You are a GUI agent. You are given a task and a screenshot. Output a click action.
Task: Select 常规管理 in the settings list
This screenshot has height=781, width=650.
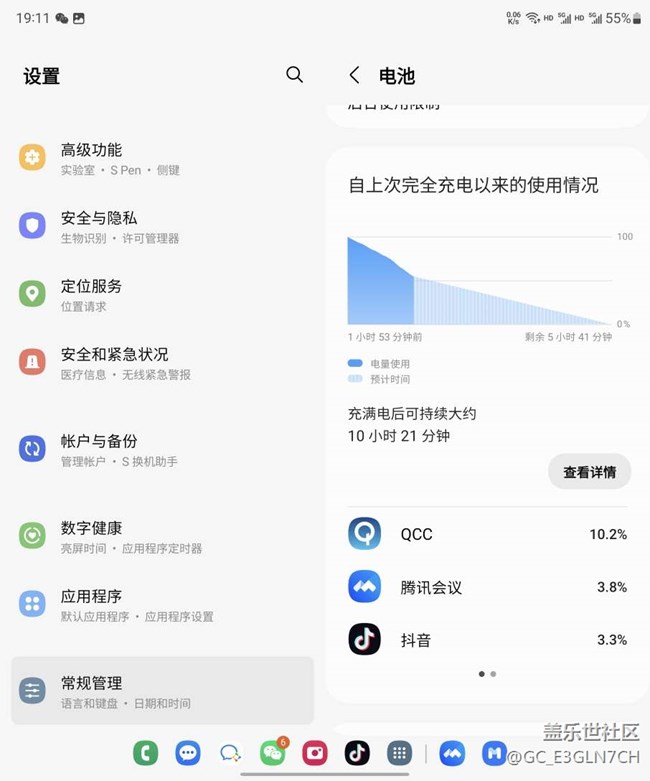pyautogui.click(x=160, y=691)
